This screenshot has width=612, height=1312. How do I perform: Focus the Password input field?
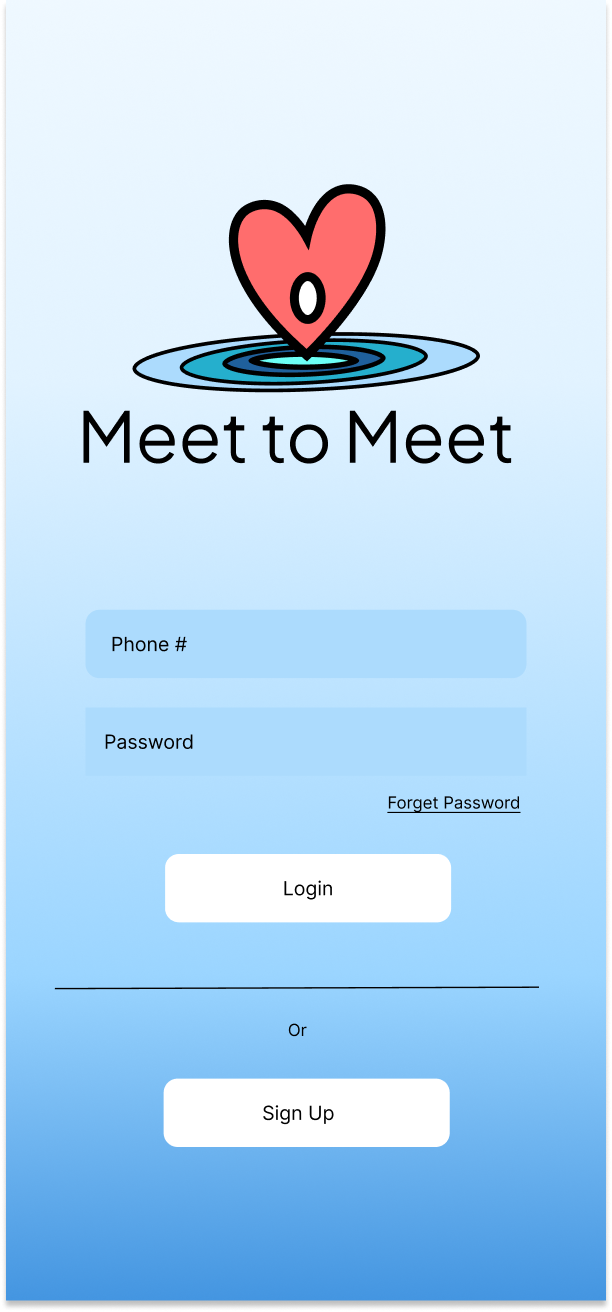coord(306,742)
